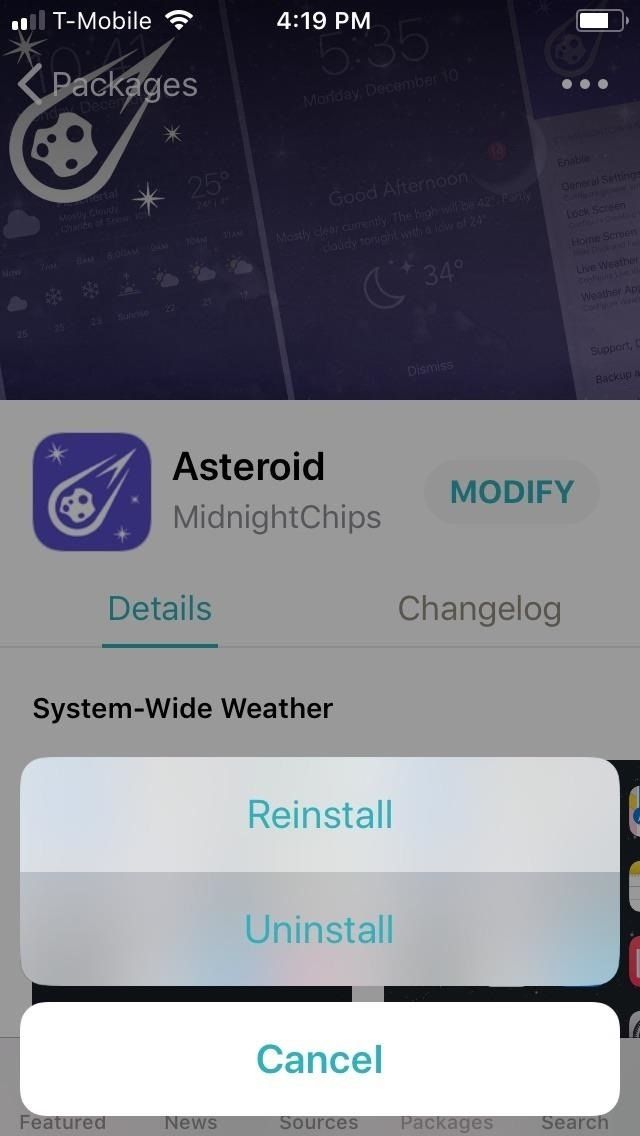Screen dimensions: 640x1136
Task: Select the Details tab
Action: click(160, 608)
